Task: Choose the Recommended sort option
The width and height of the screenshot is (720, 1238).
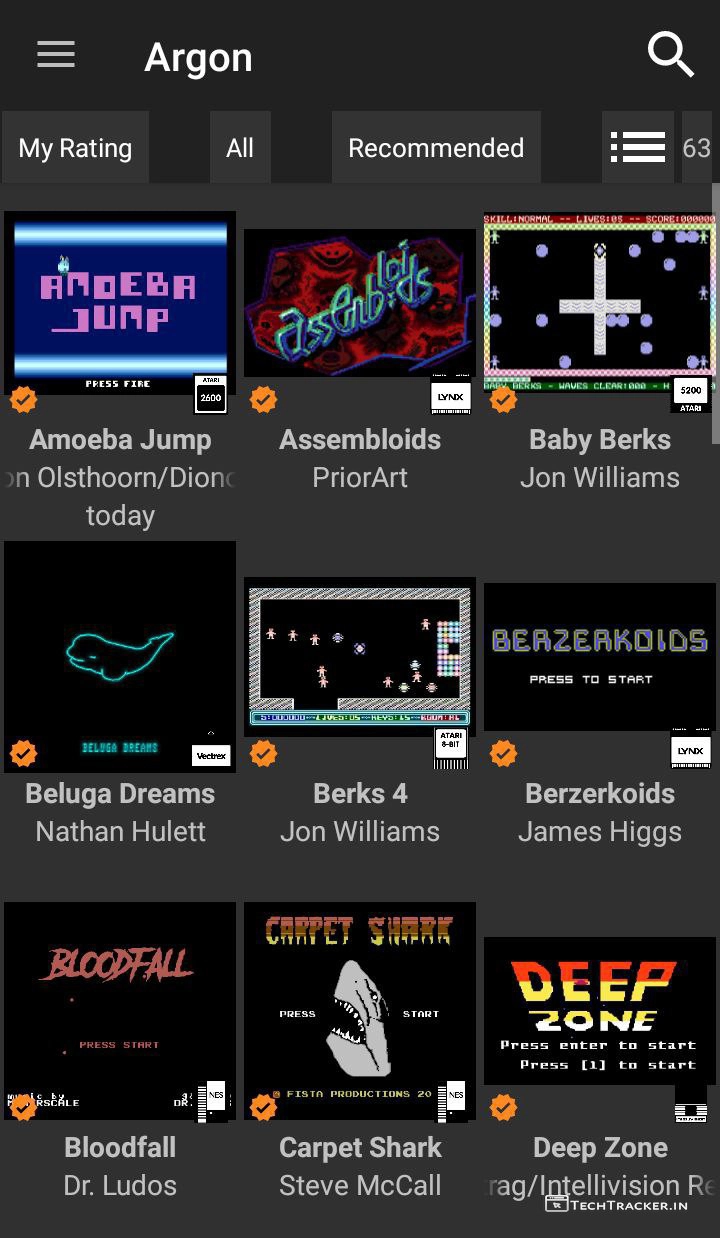Action: click(x=436, y=148)
